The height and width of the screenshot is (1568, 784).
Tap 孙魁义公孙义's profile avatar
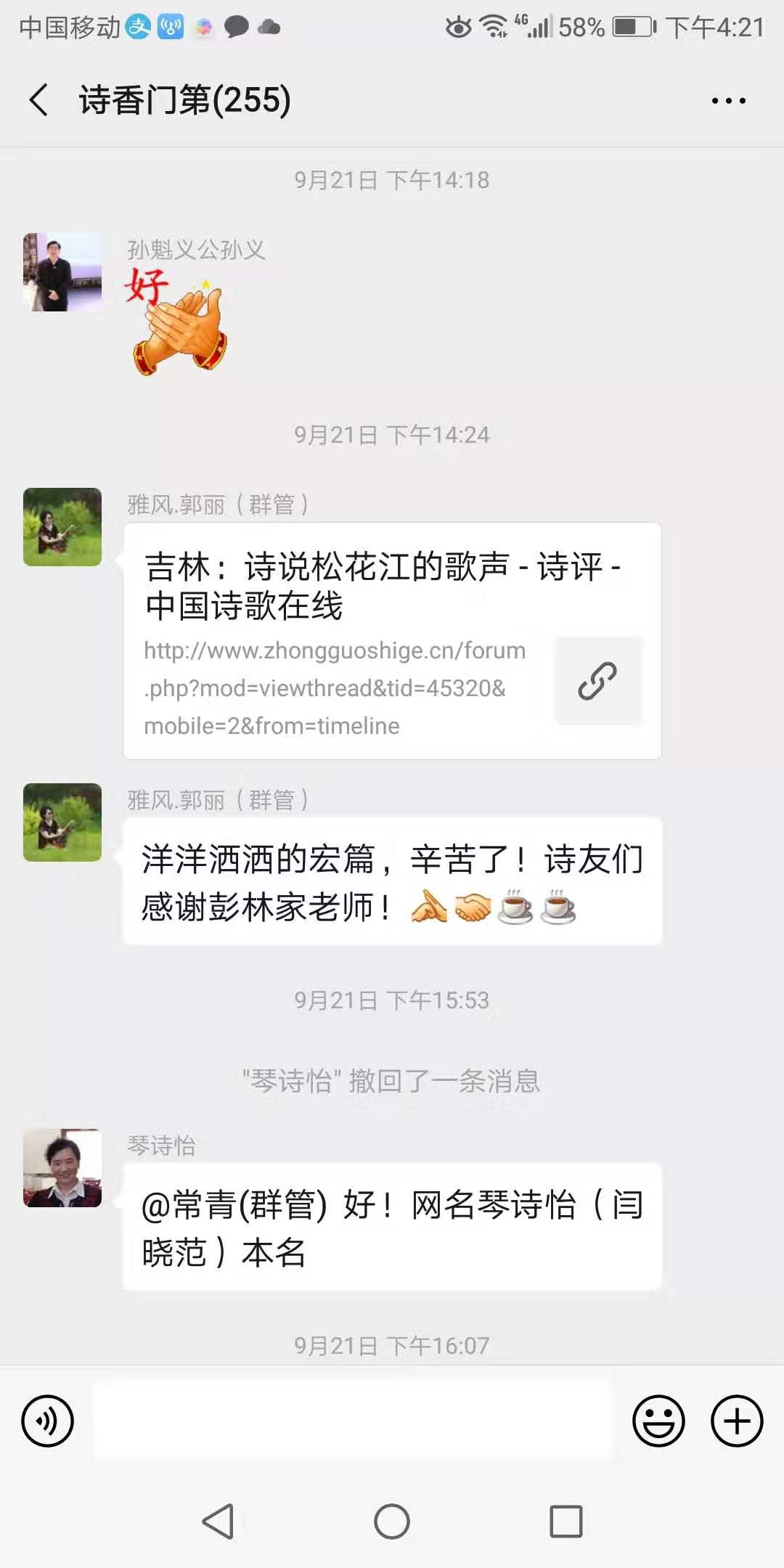[x=62, y=272]
